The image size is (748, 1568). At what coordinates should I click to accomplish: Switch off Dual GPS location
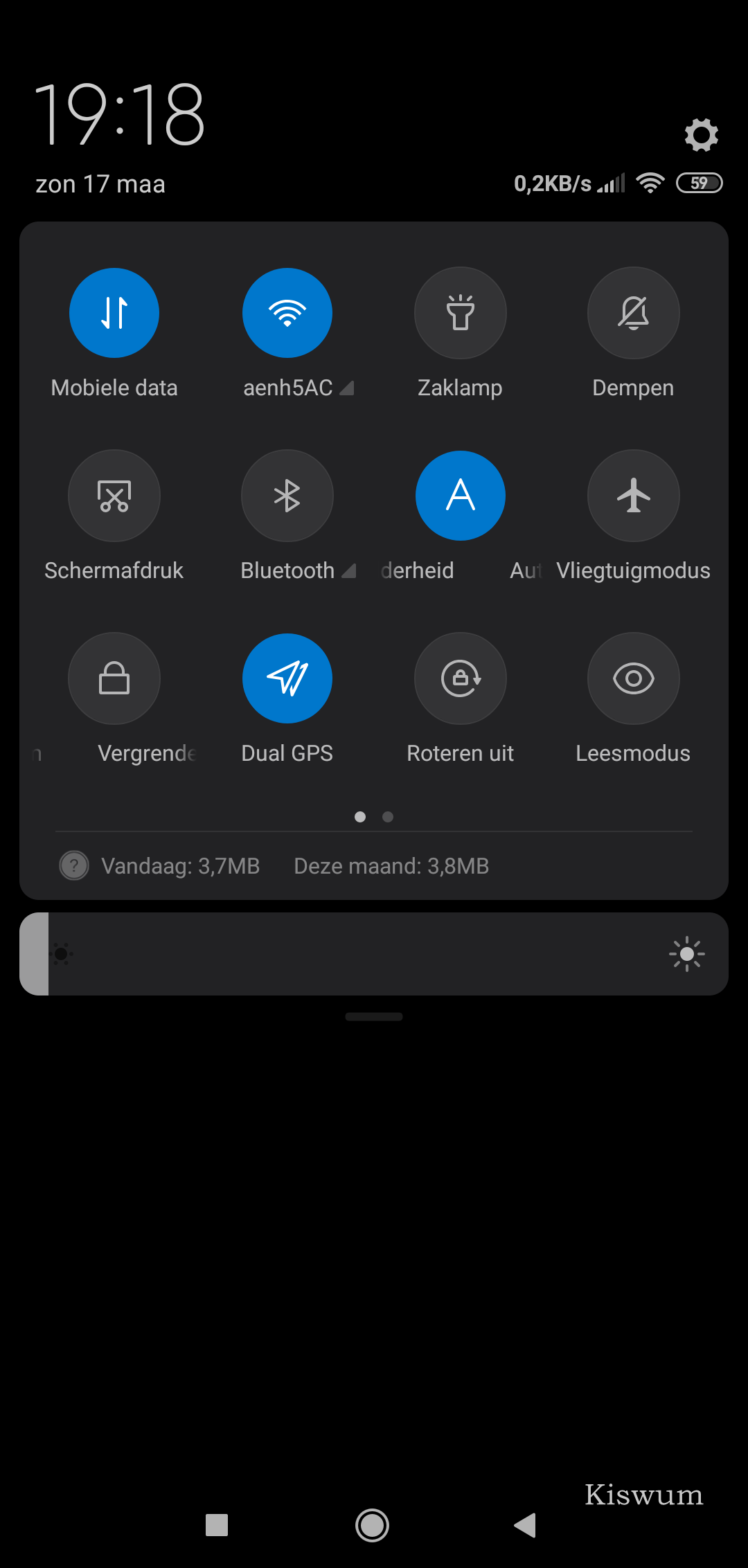click(287, 678)
